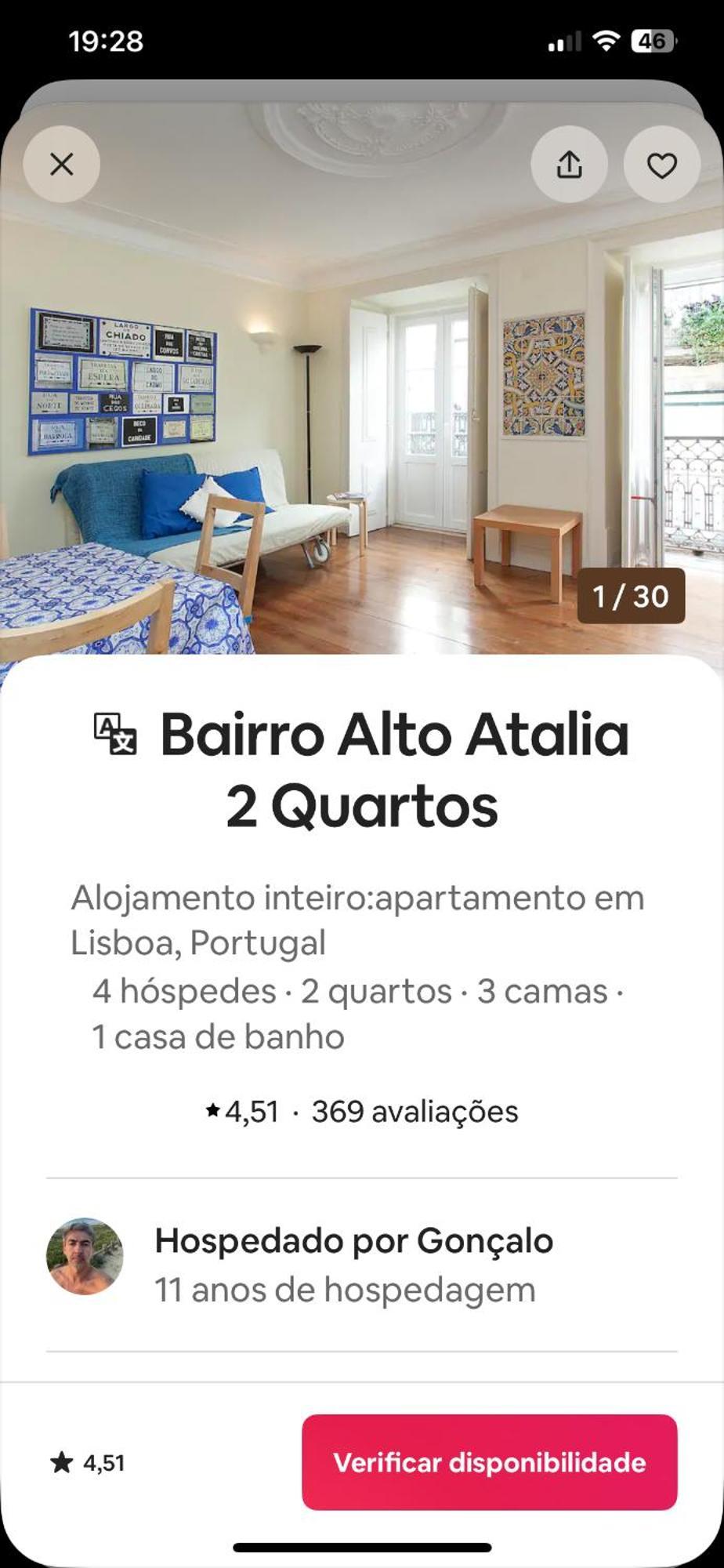Open the 369 avaliações reviews
The width and height of the screenshot is (724, 1568).
[414, 1112]
